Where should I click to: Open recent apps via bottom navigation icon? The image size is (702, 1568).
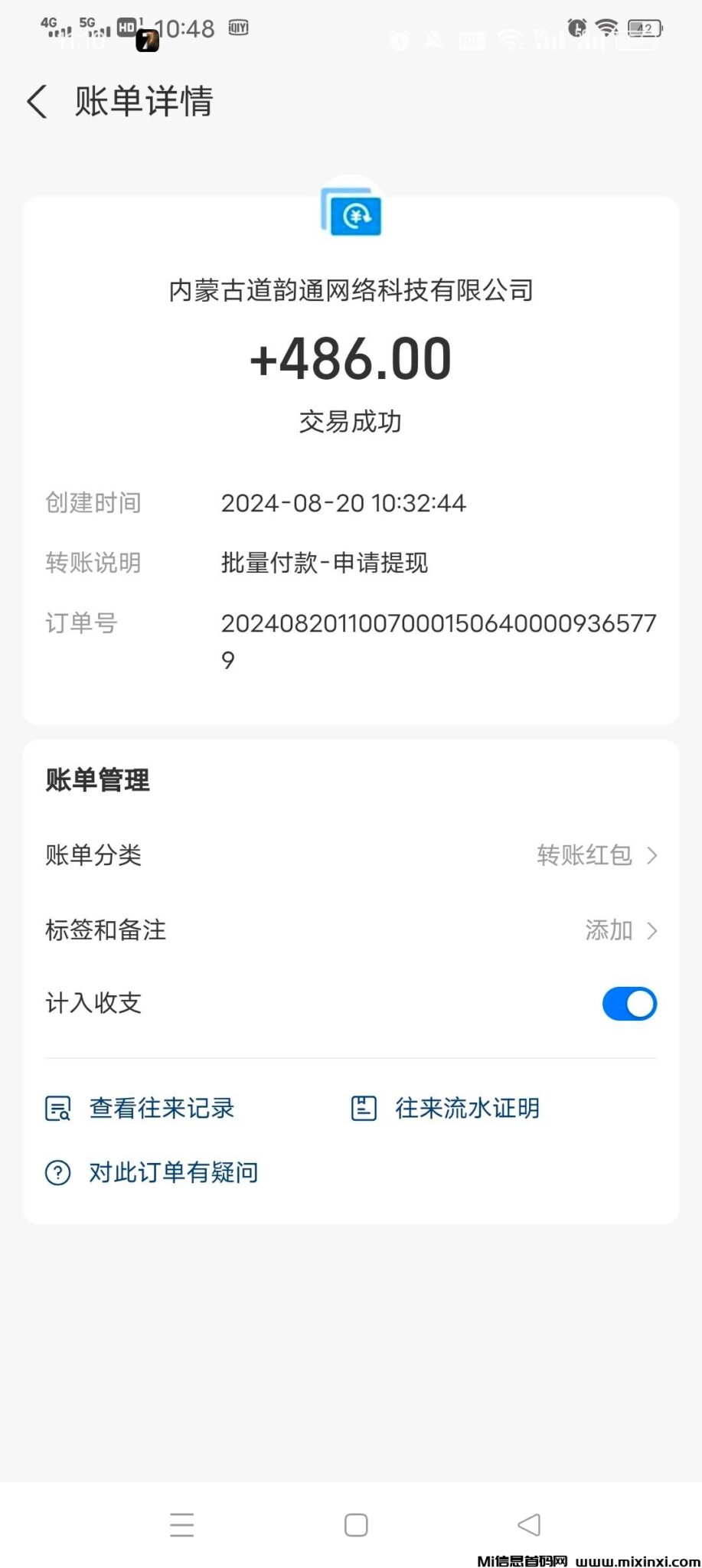pos(182,1525)
